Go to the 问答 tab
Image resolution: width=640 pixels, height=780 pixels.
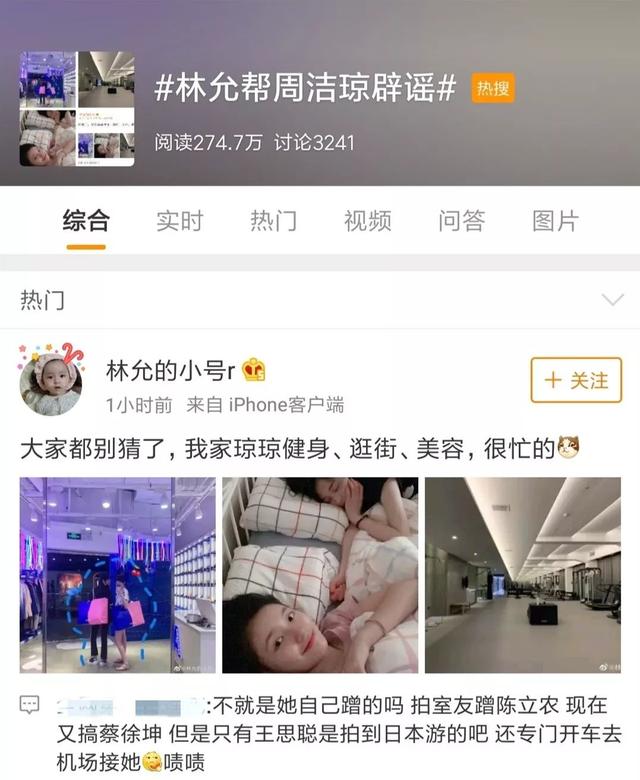461,221
